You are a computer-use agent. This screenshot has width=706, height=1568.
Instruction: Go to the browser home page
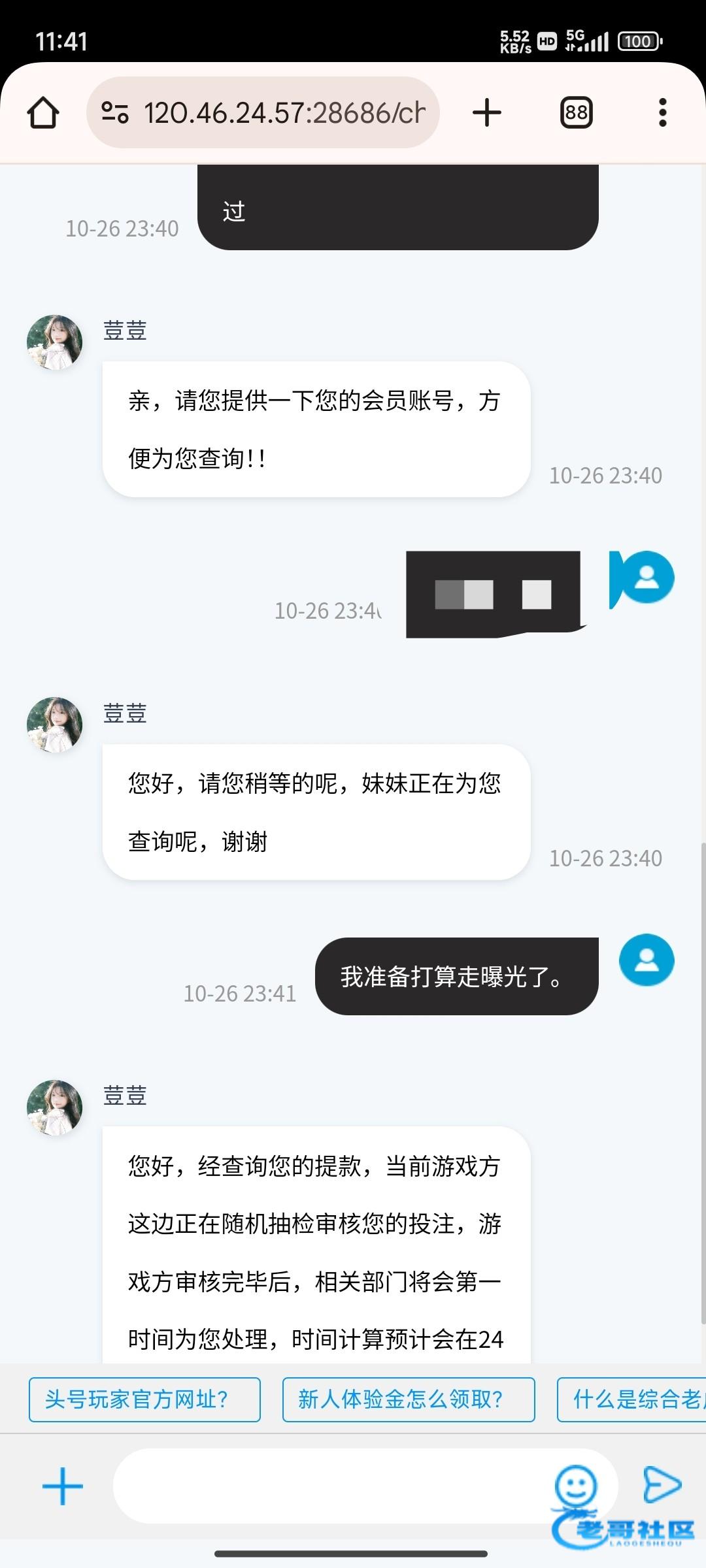(43, 112)
